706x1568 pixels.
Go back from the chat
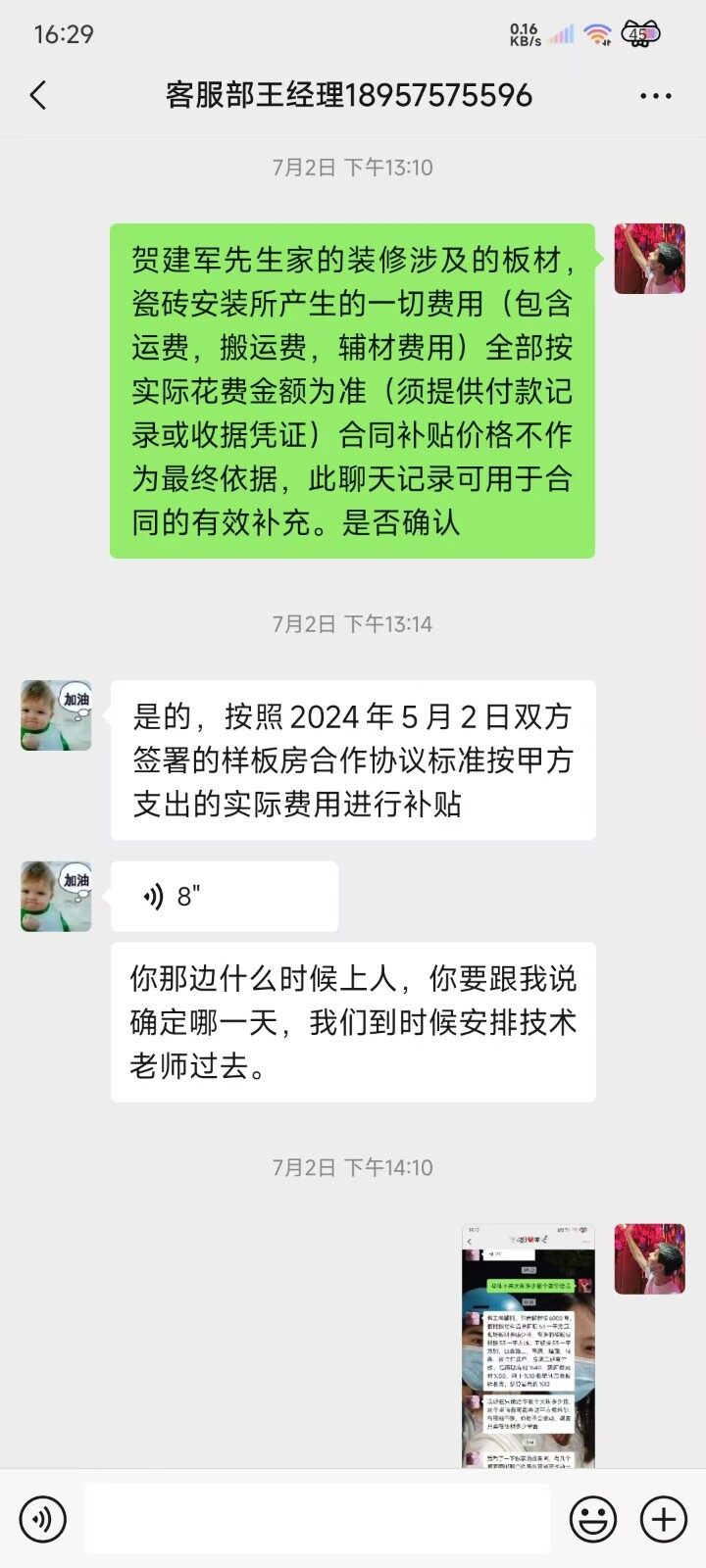coord(39,95)
